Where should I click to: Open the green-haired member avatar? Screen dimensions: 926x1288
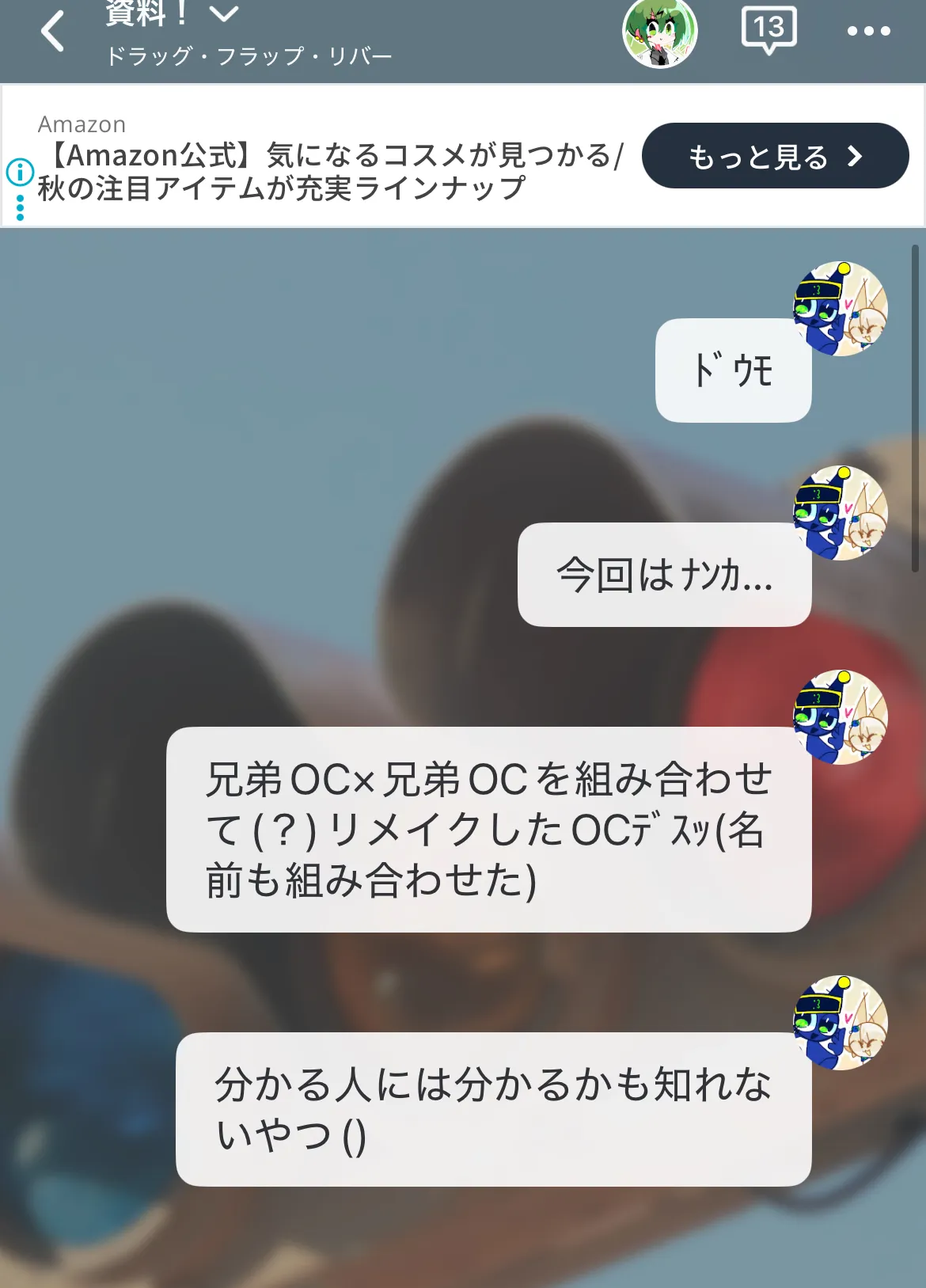pos(659,32)
